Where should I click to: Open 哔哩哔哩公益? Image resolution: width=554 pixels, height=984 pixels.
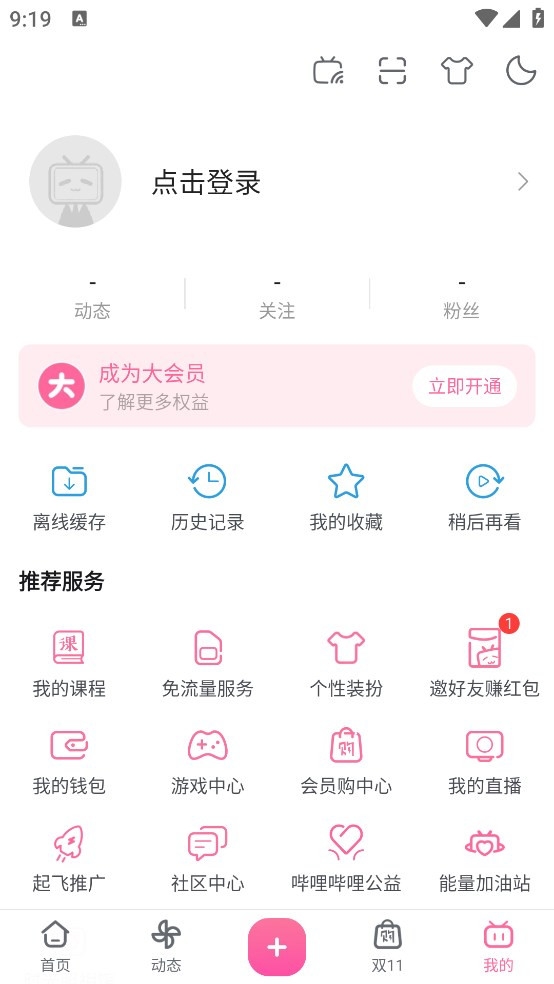[346, 858]
